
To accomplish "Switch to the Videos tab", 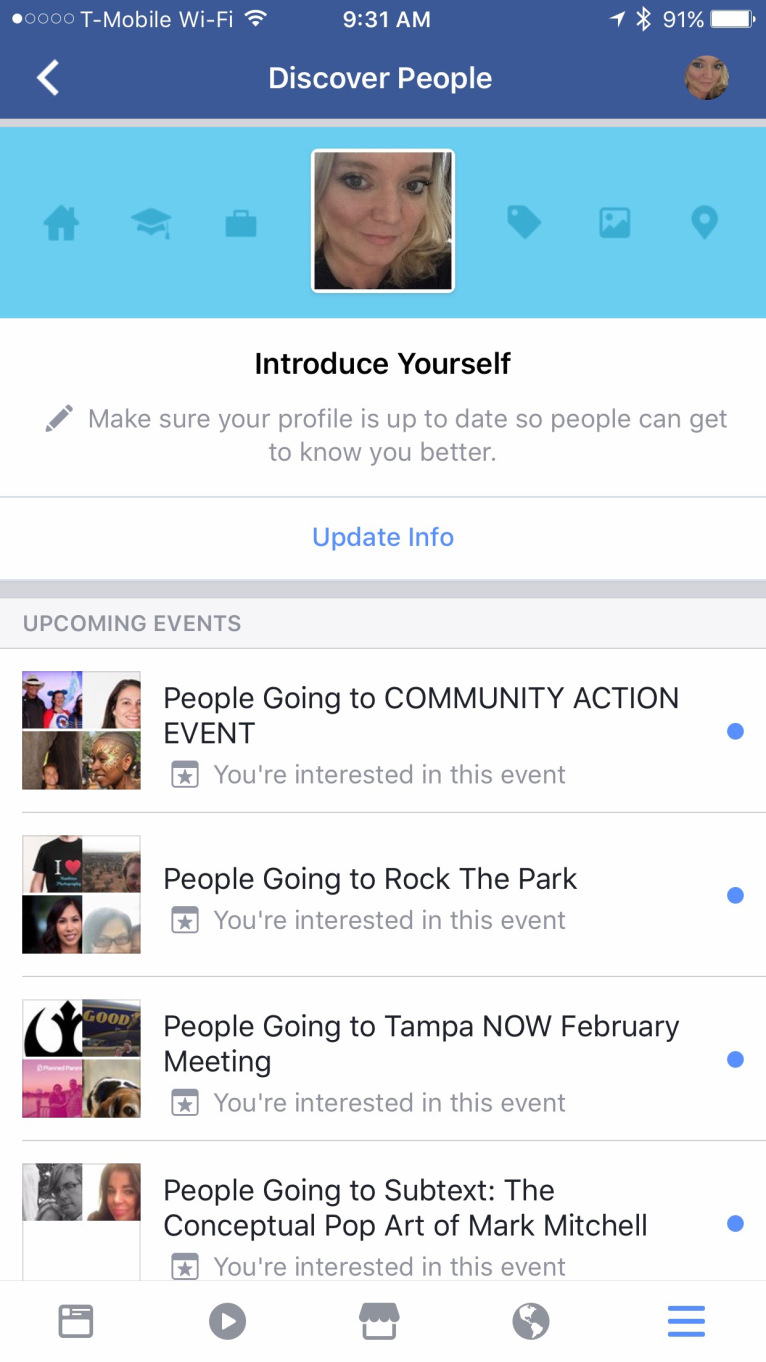I will (227, 1321).
